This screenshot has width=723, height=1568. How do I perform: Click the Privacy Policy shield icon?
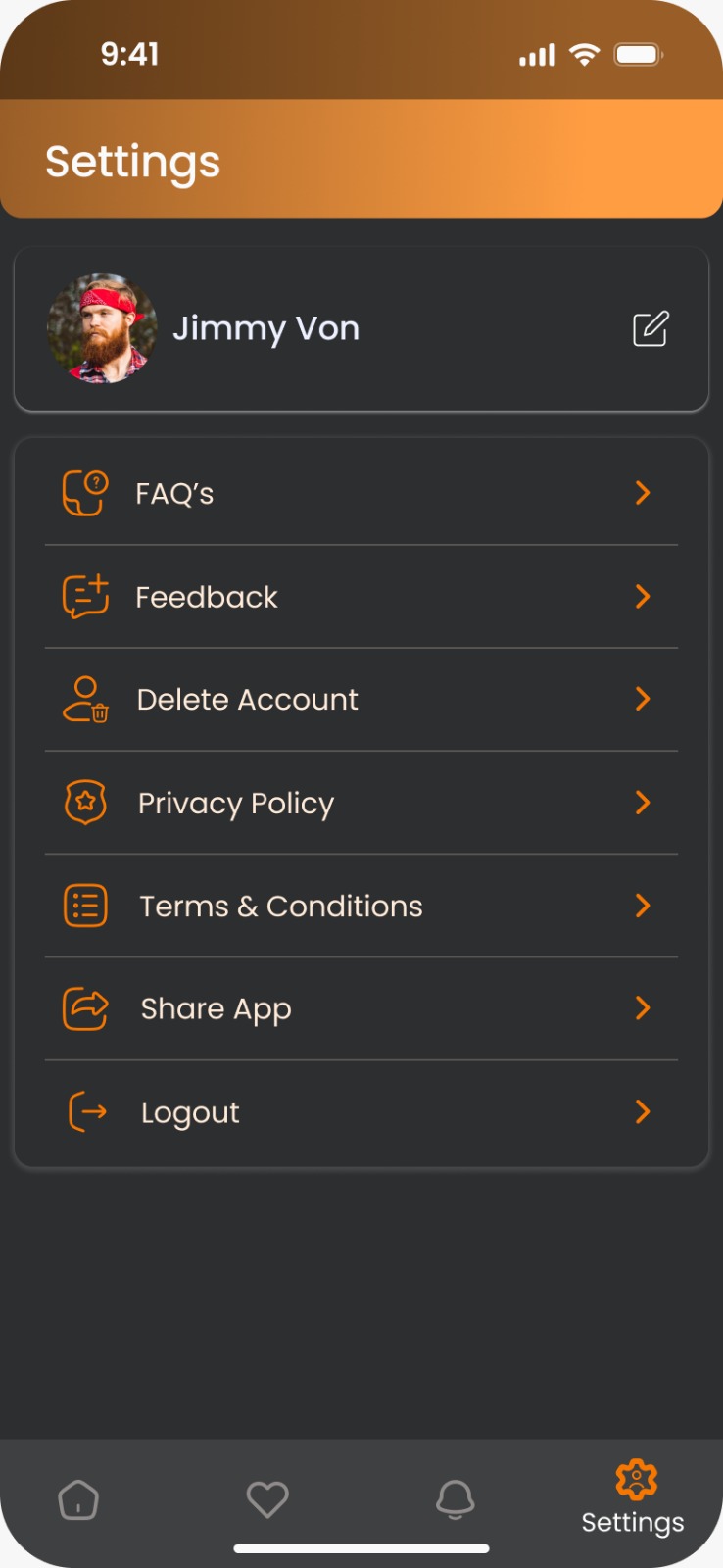pyautogui.click(x=84, y=802)
